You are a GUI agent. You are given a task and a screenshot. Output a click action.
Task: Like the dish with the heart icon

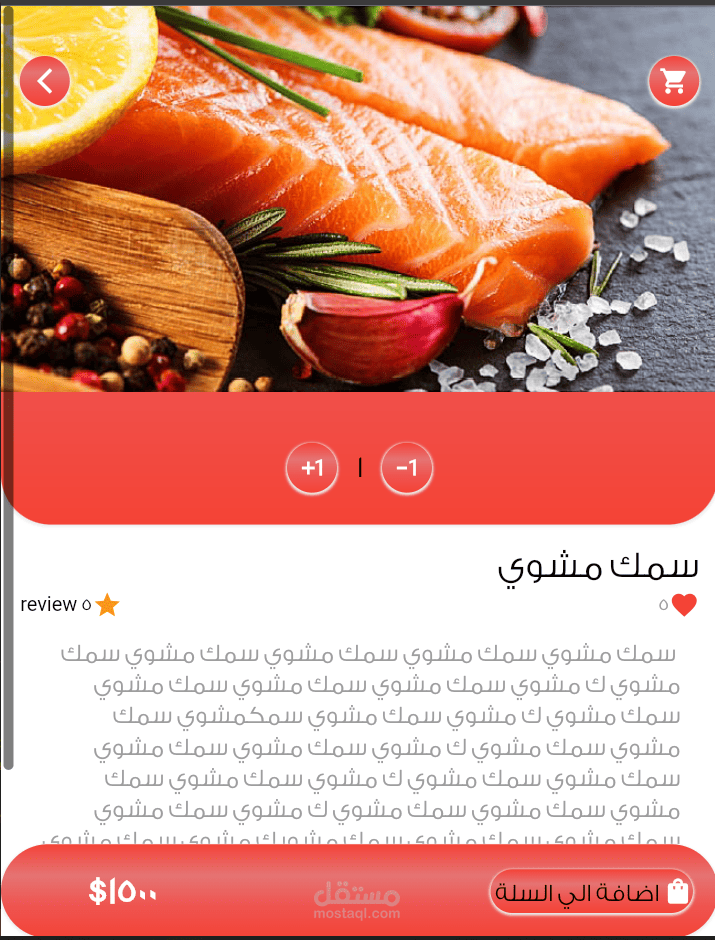[684, 605]
